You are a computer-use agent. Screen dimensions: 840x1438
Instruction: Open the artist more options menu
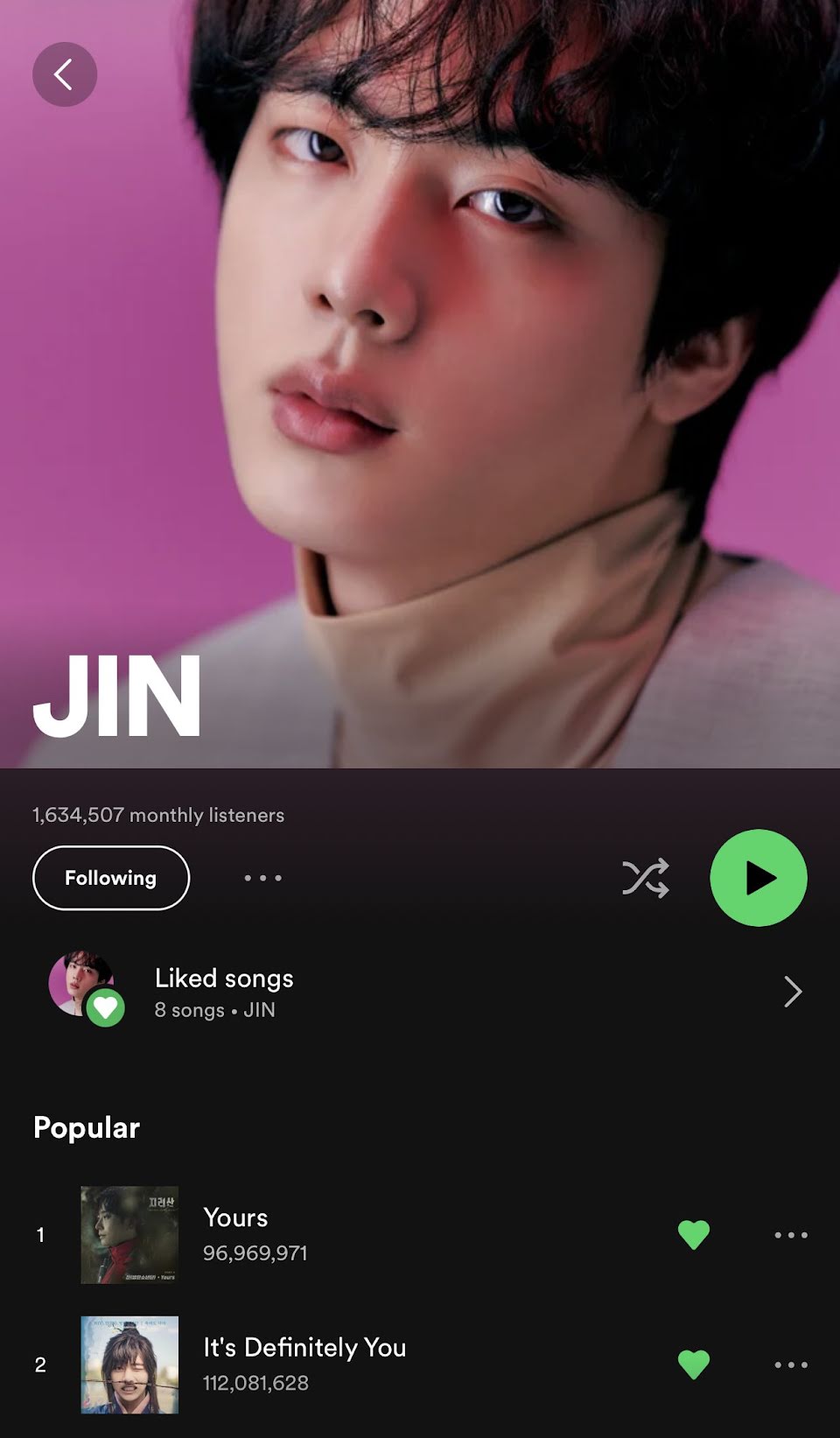(262, 878)
